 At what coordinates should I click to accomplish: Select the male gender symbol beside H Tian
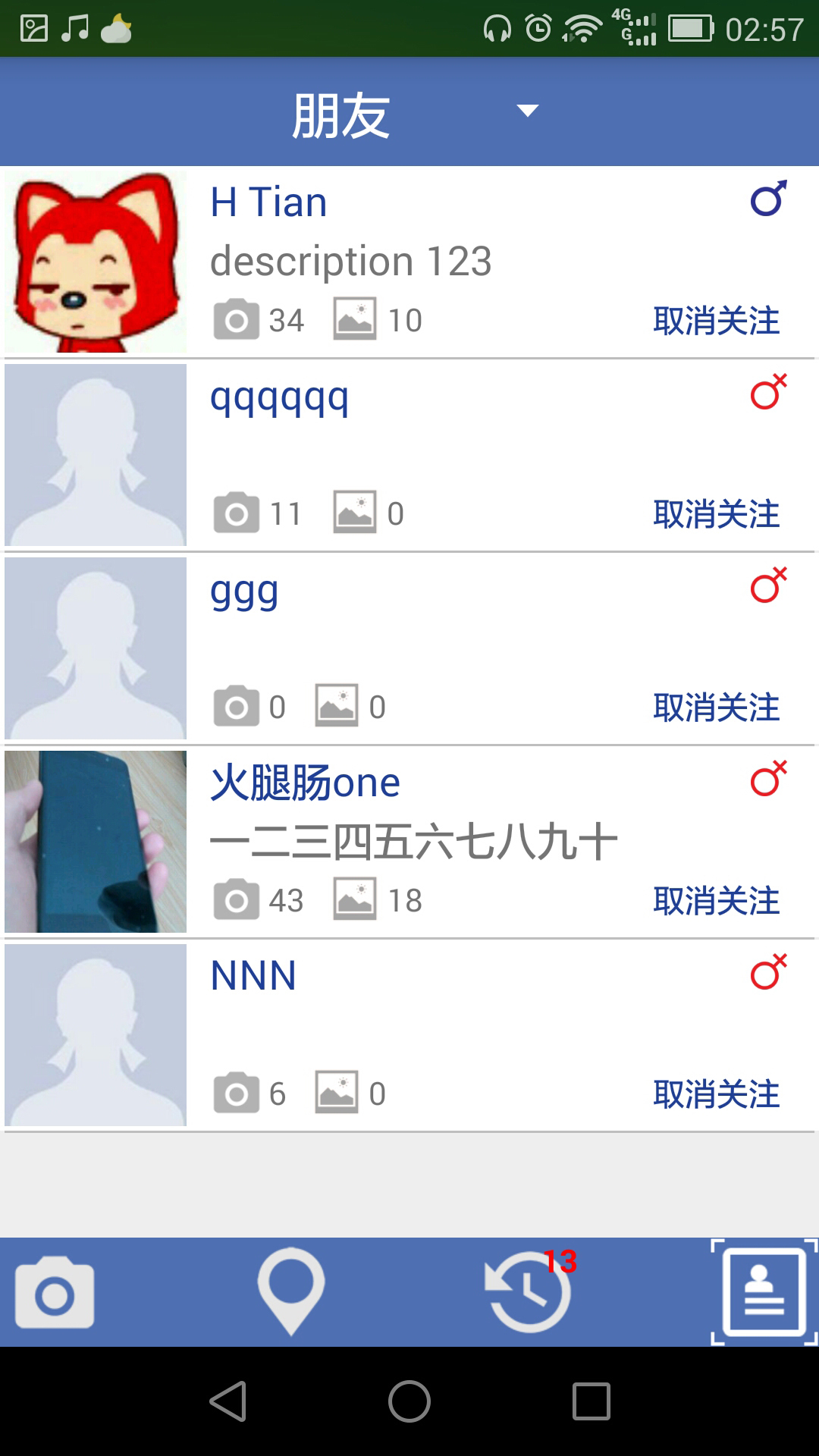click(772, 201)
